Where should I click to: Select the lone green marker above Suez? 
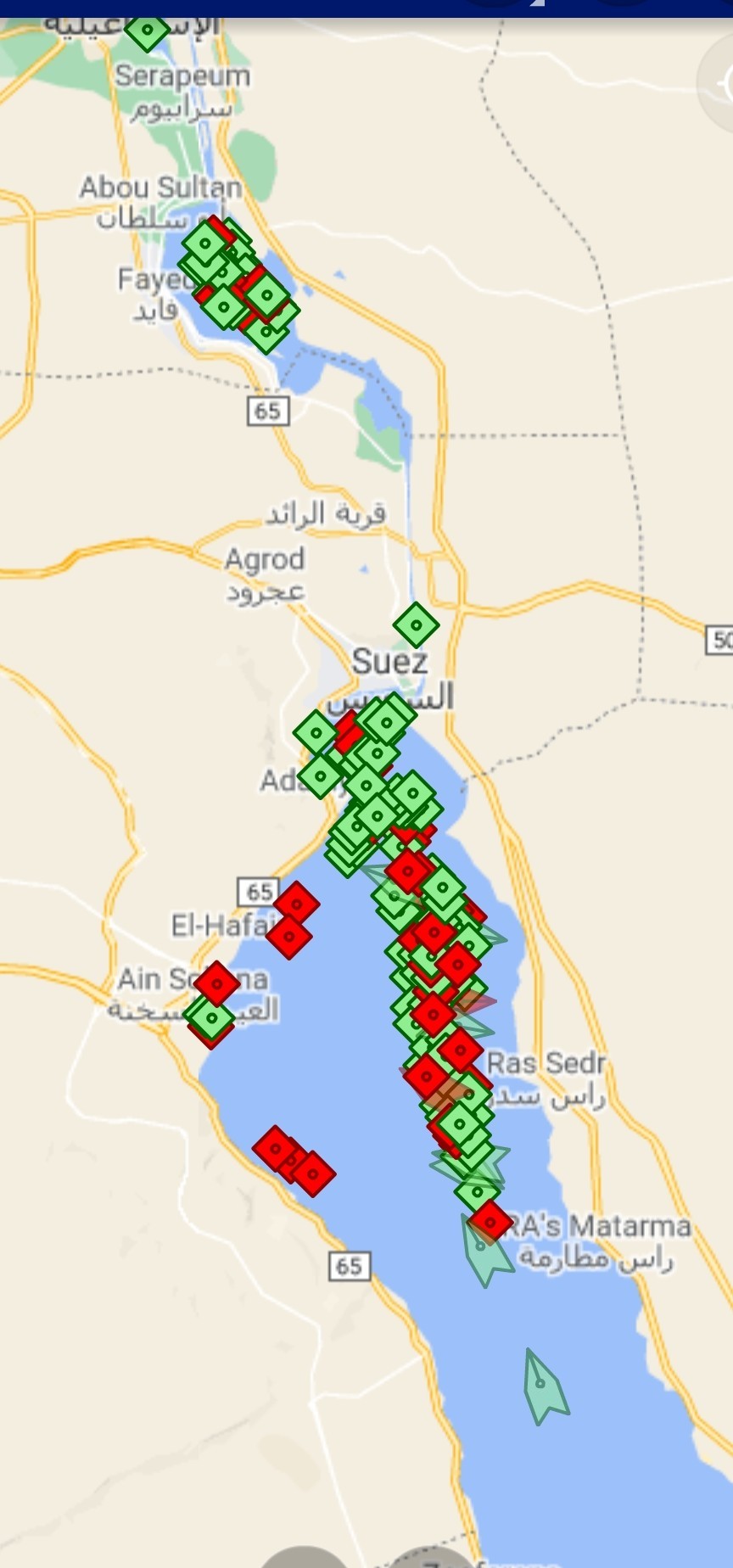pos(416,625)
